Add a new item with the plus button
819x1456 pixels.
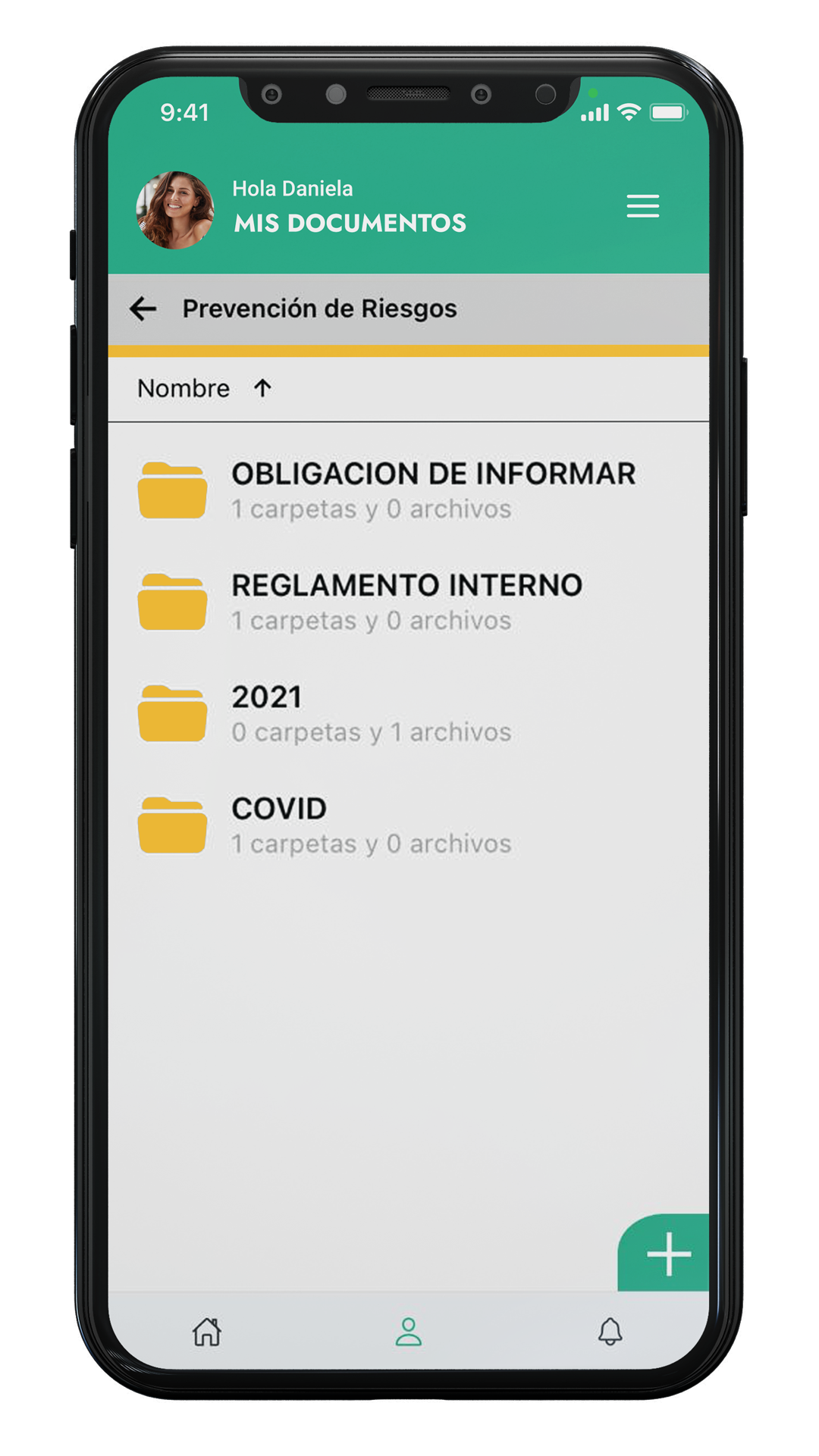click(x=668, y=1254)
